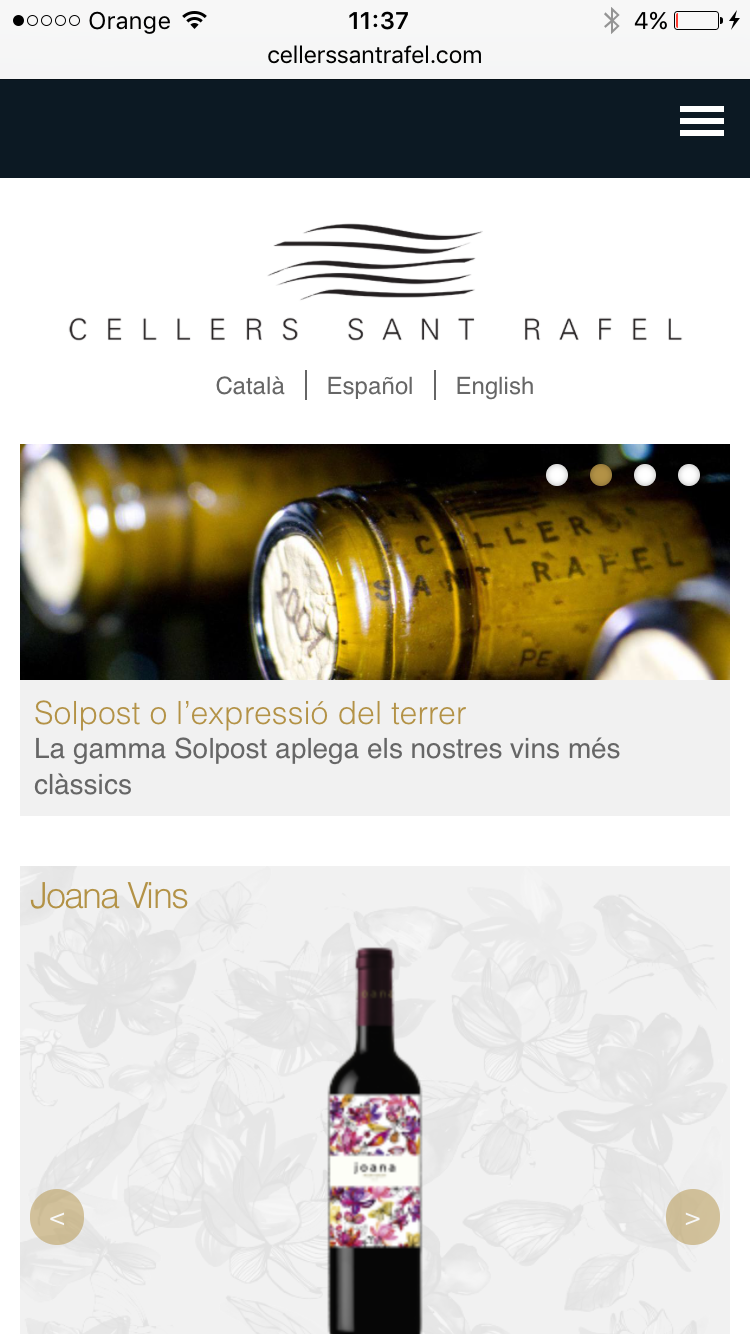The height and width of the screenshot is (1334, 750).
Task: Switch site language to Català
Action: coord(250,386)
